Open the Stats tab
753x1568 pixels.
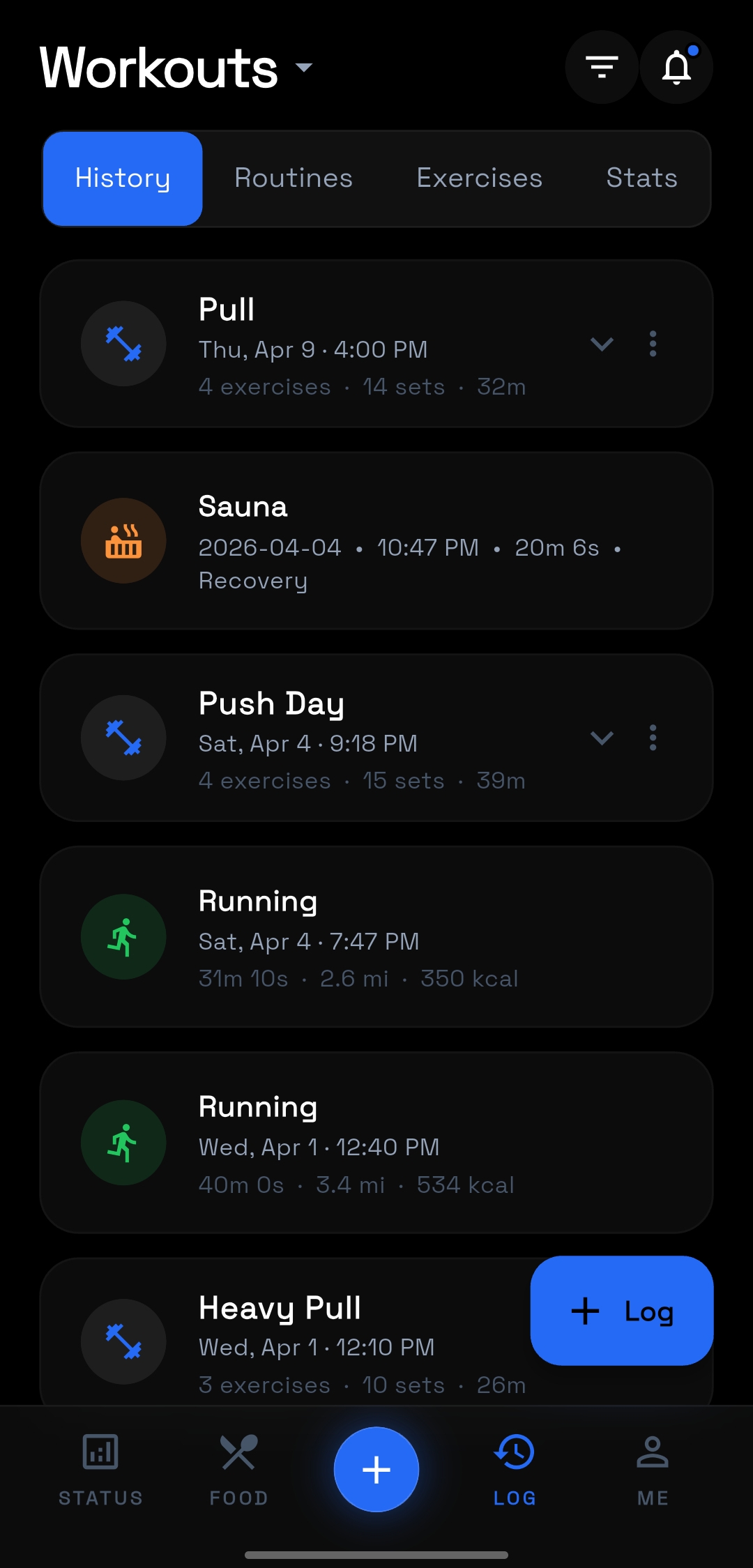click(641, 178)
